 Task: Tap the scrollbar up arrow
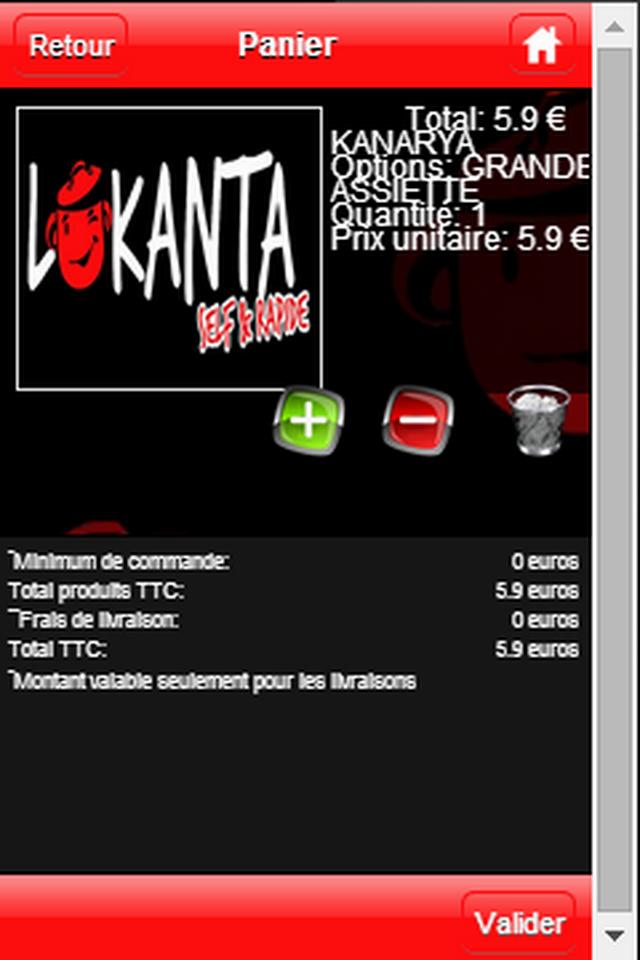[x=615, y=26]
